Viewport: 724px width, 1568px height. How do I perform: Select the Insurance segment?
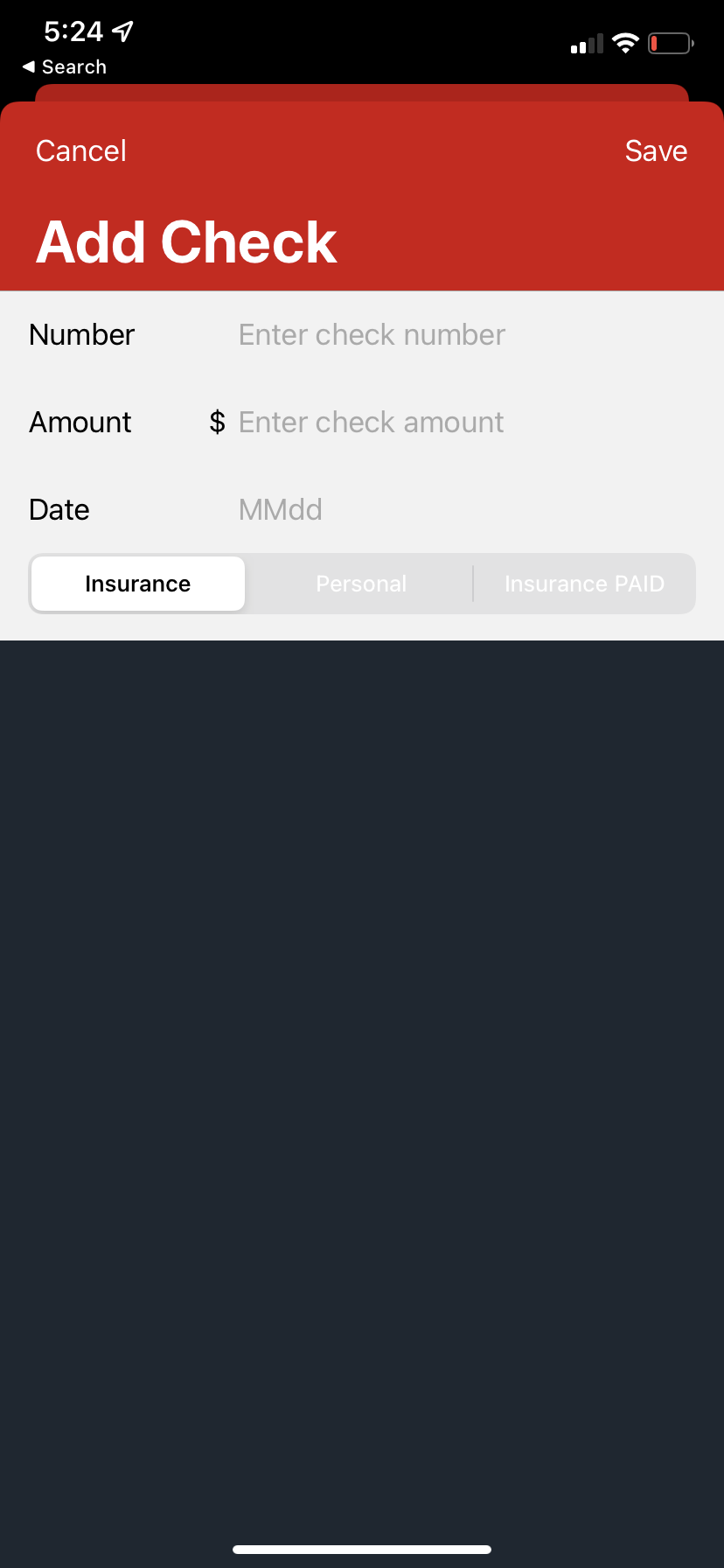click(x=137, y=584)
